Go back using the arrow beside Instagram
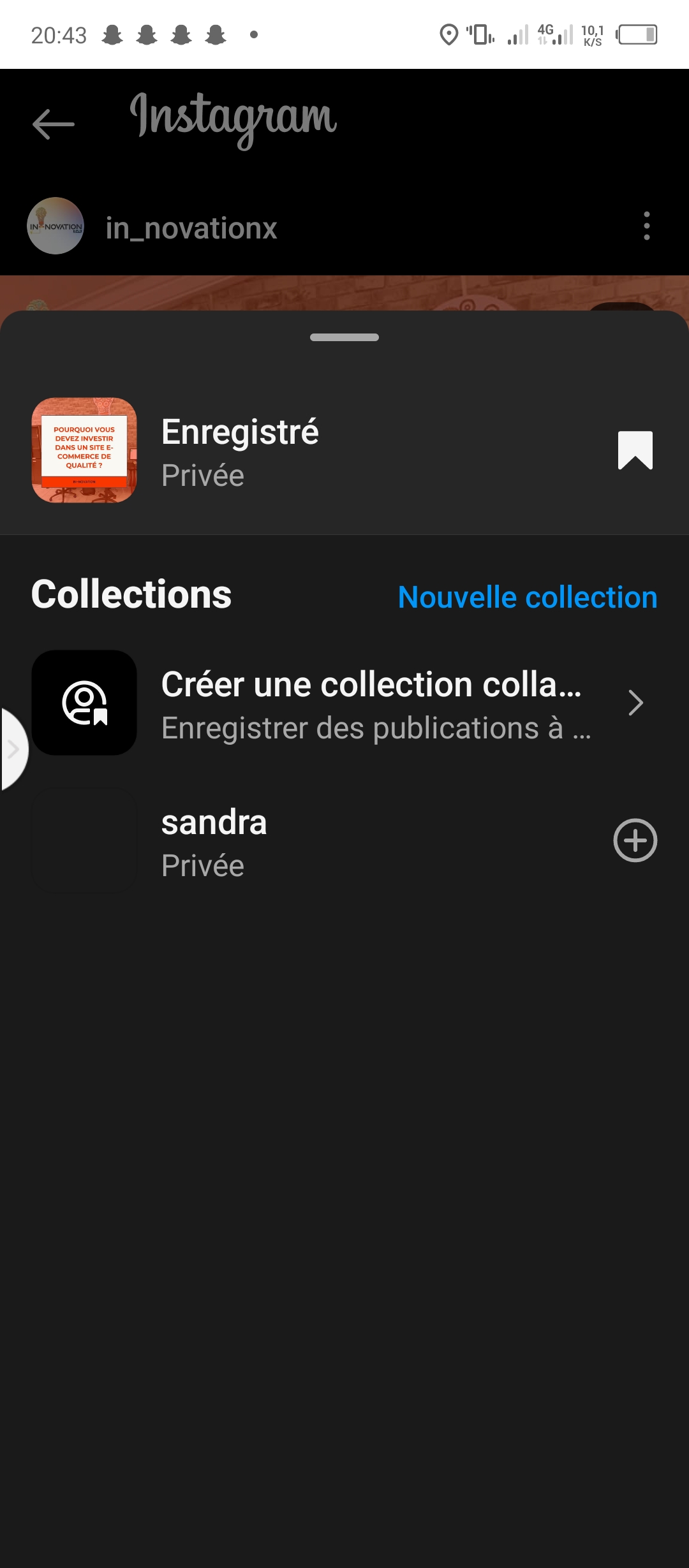Viewport: 689px width, 1568px height. click(x=54, y=124)
